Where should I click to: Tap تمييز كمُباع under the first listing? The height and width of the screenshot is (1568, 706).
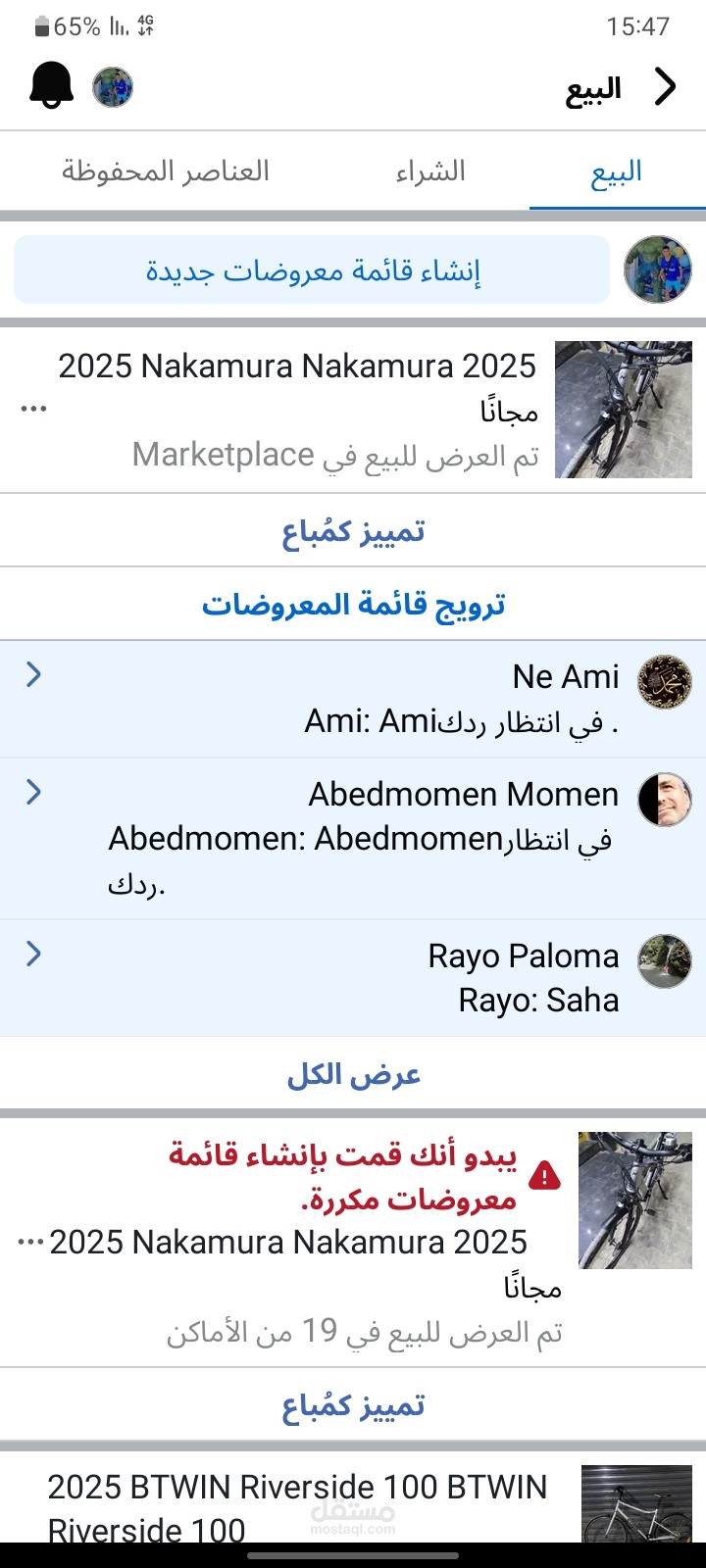click(x=353, y=530)
